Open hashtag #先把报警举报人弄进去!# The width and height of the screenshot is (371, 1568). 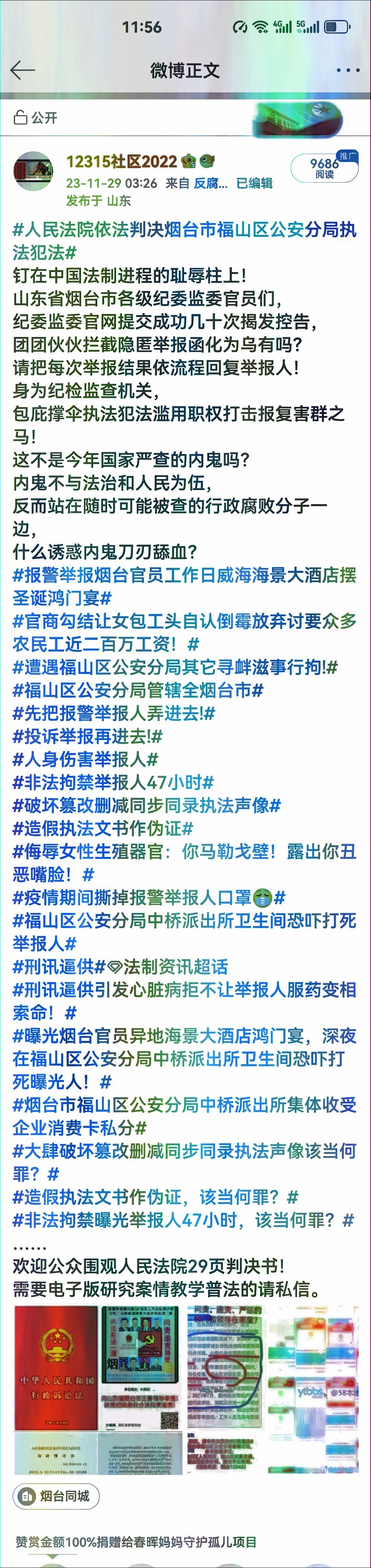pos(114,714)
